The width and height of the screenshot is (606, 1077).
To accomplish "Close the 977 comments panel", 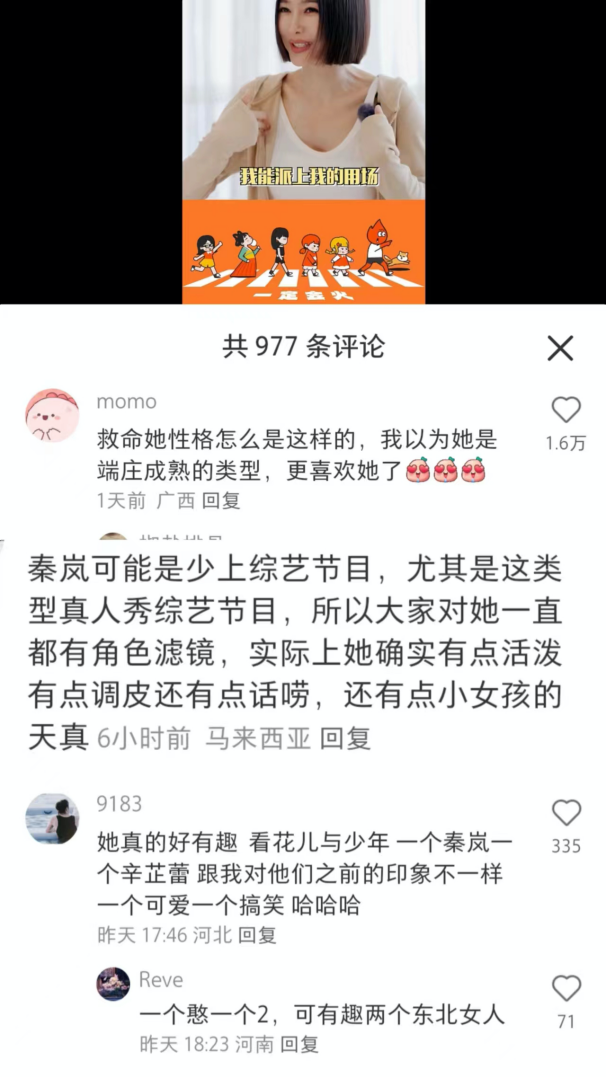I will [560, 348].
